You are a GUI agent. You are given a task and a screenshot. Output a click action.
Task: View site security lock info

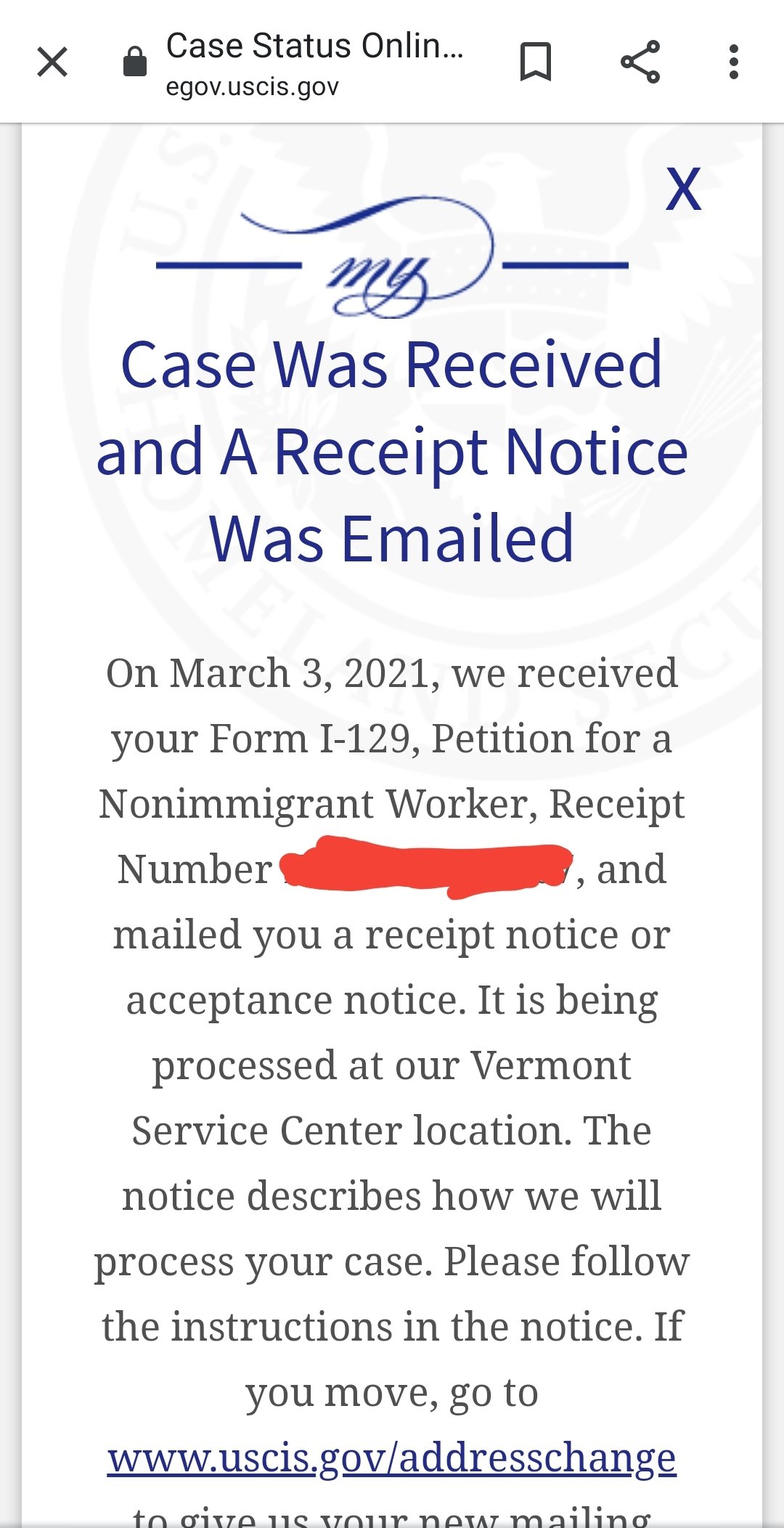(135, 62)
